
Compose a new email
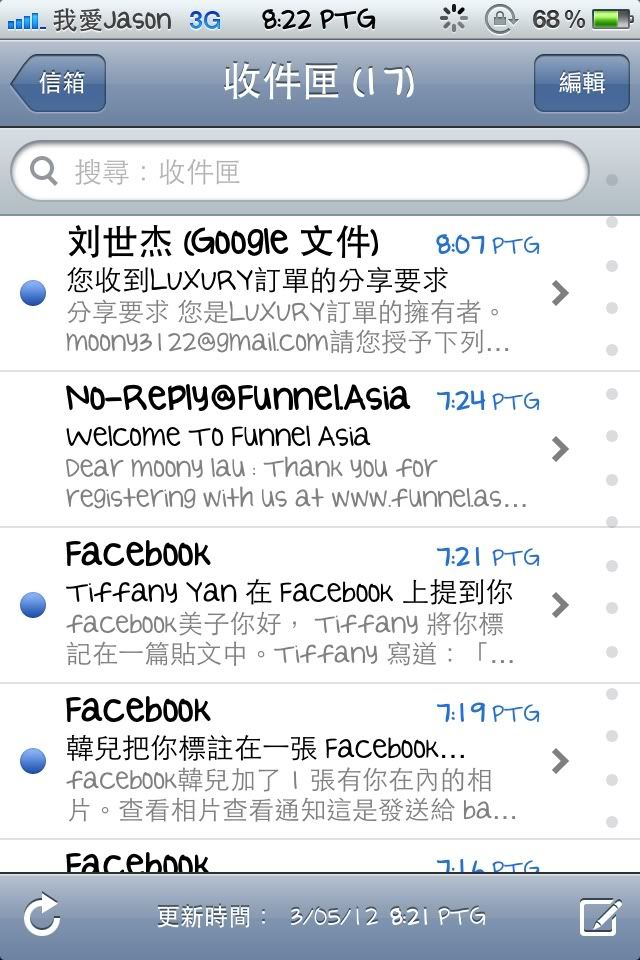pos(599,916)
